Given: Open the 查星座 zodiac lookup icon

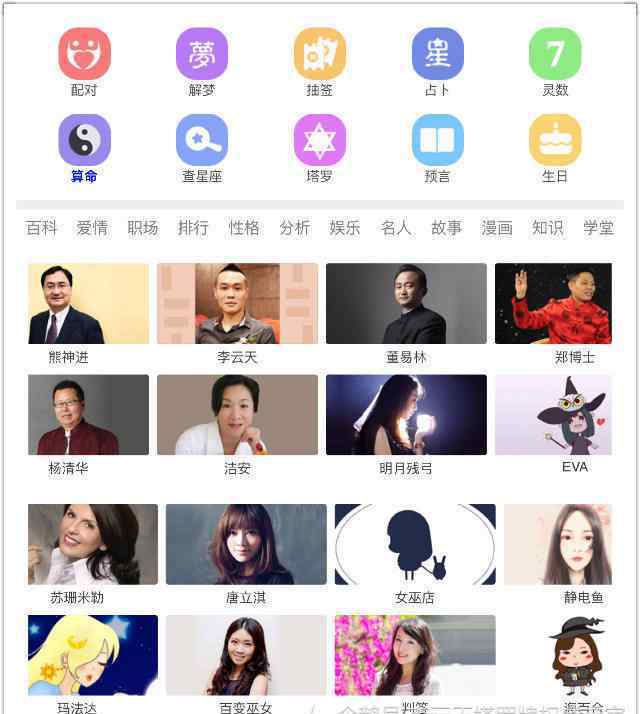Looking at the screenshot, I should click(x=202, y=140).
